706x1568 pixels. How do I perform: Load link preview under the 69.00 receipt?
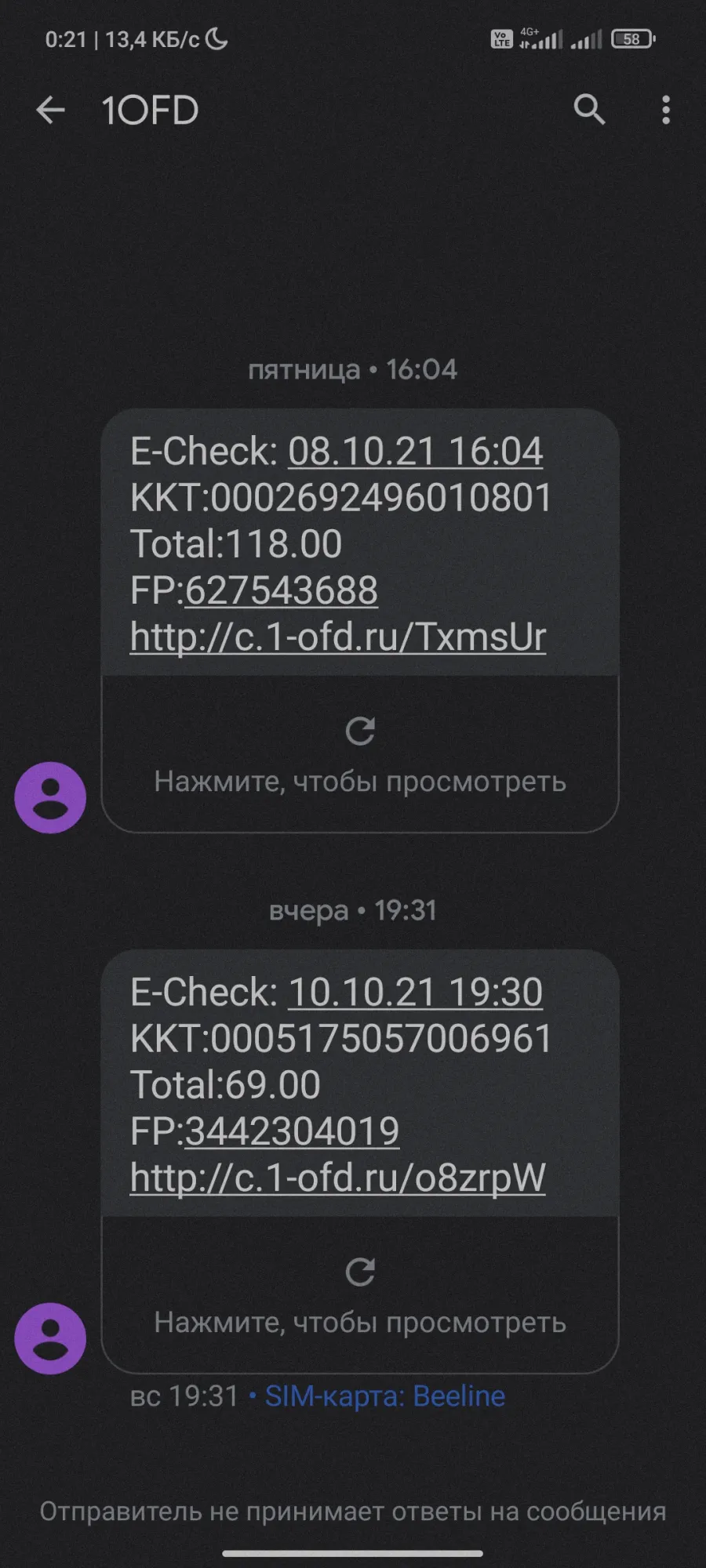point(360,1295)
